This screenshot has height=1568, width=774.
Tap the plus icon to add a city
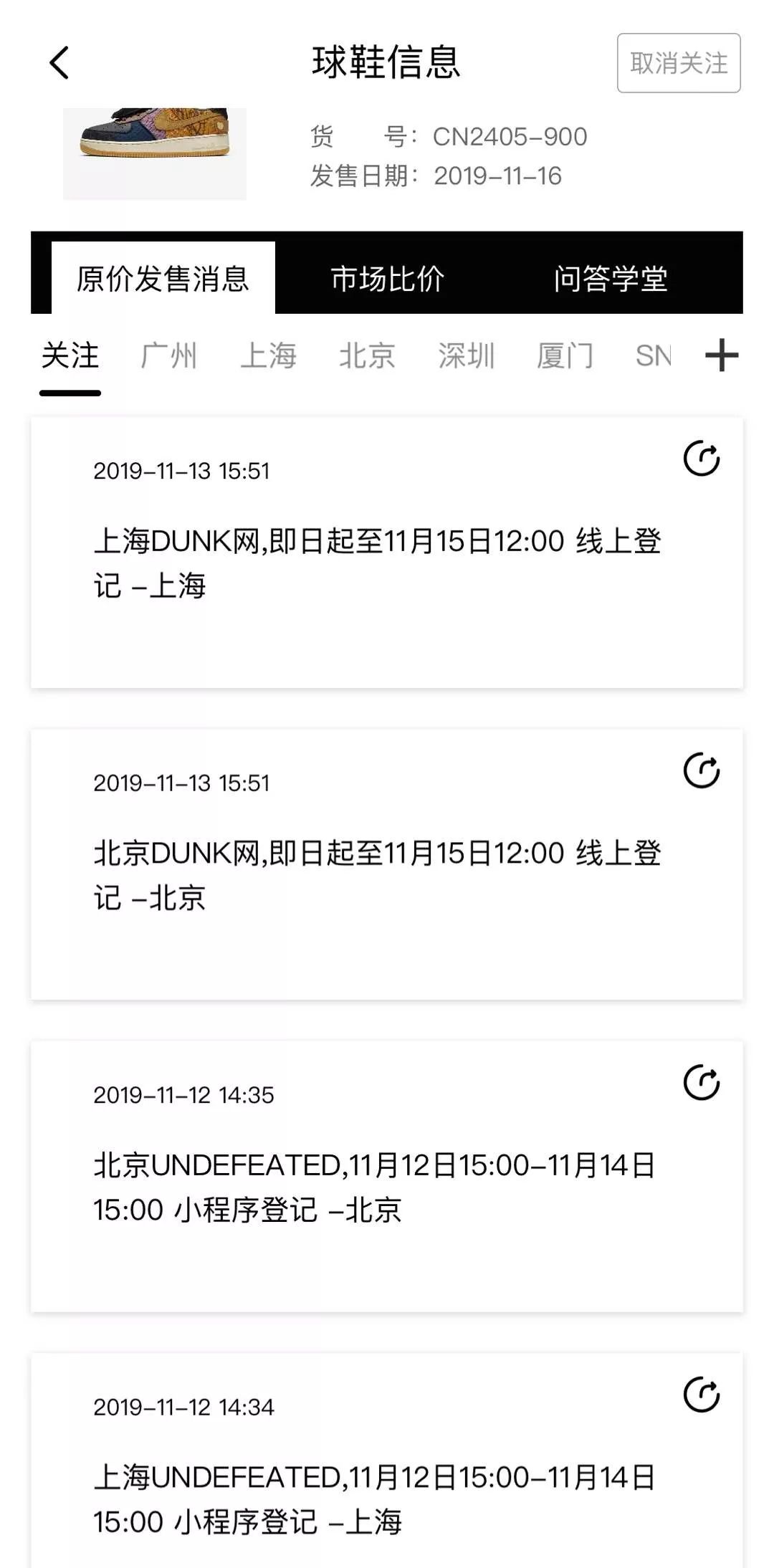point(721,355)
